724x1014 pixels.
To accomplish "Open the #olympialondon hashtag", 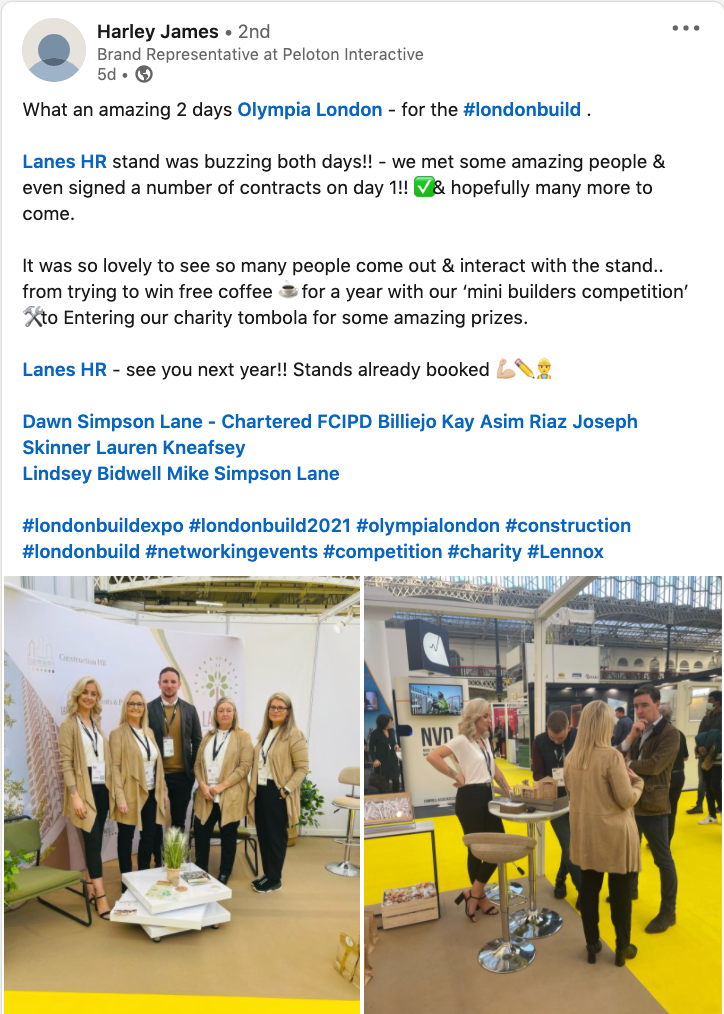I will coord(427,526).
